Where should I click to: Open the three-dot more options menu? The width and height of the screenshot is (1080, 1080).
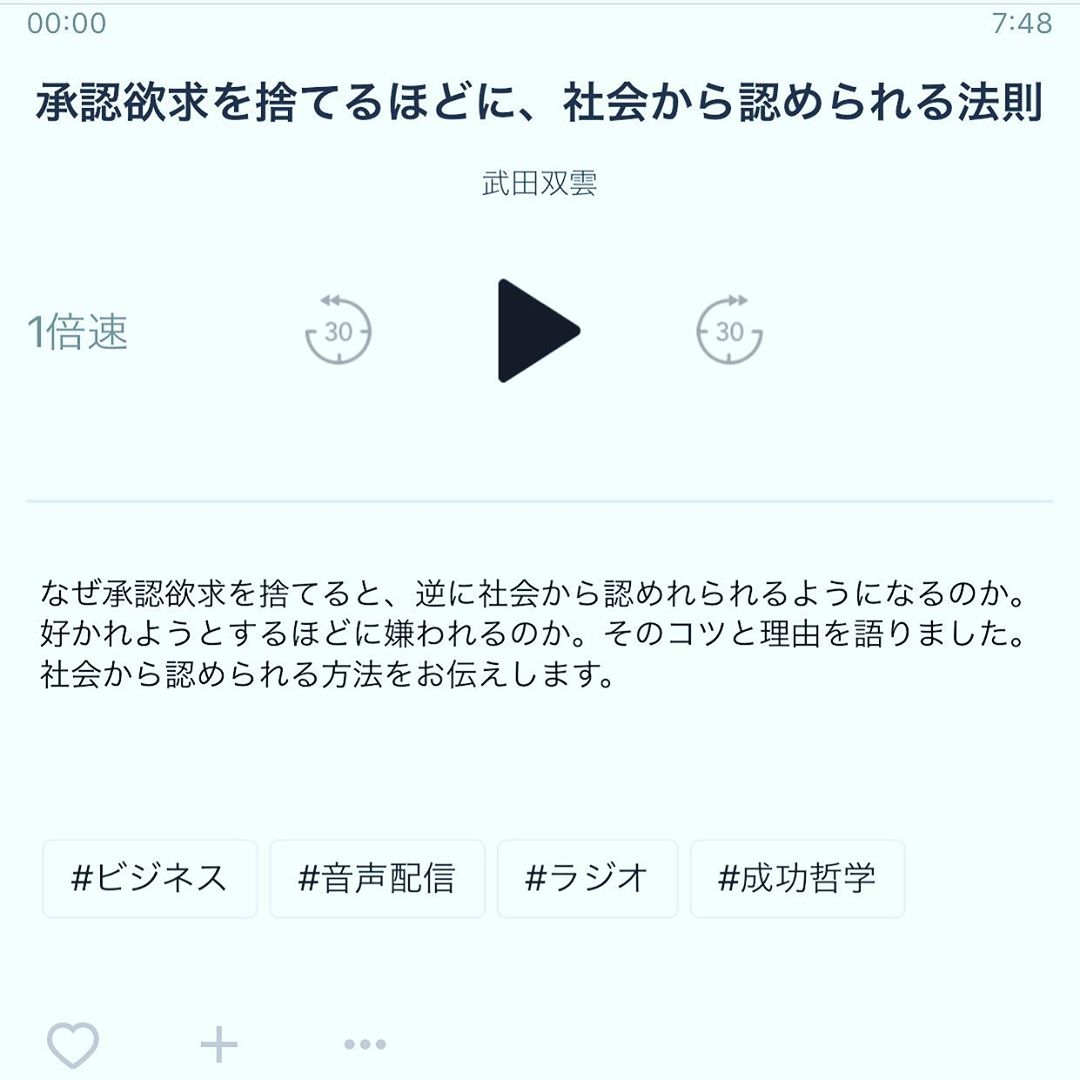tap(365, 1045)
